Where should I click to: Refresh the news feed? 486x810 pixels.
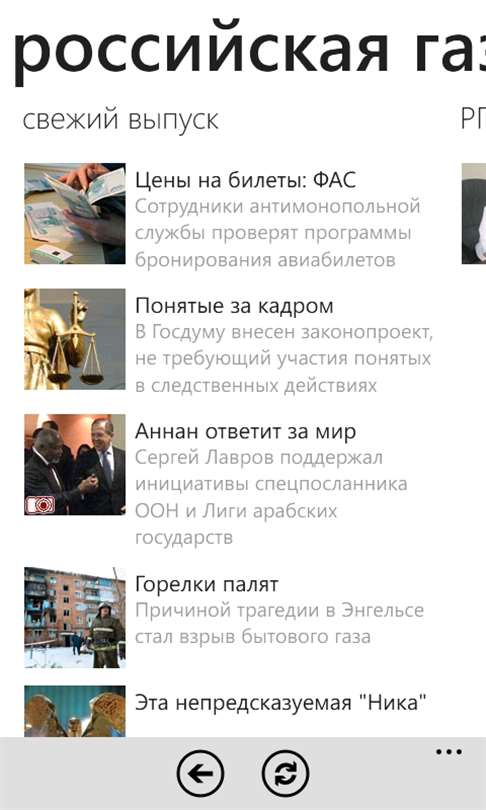coord(286,773)
